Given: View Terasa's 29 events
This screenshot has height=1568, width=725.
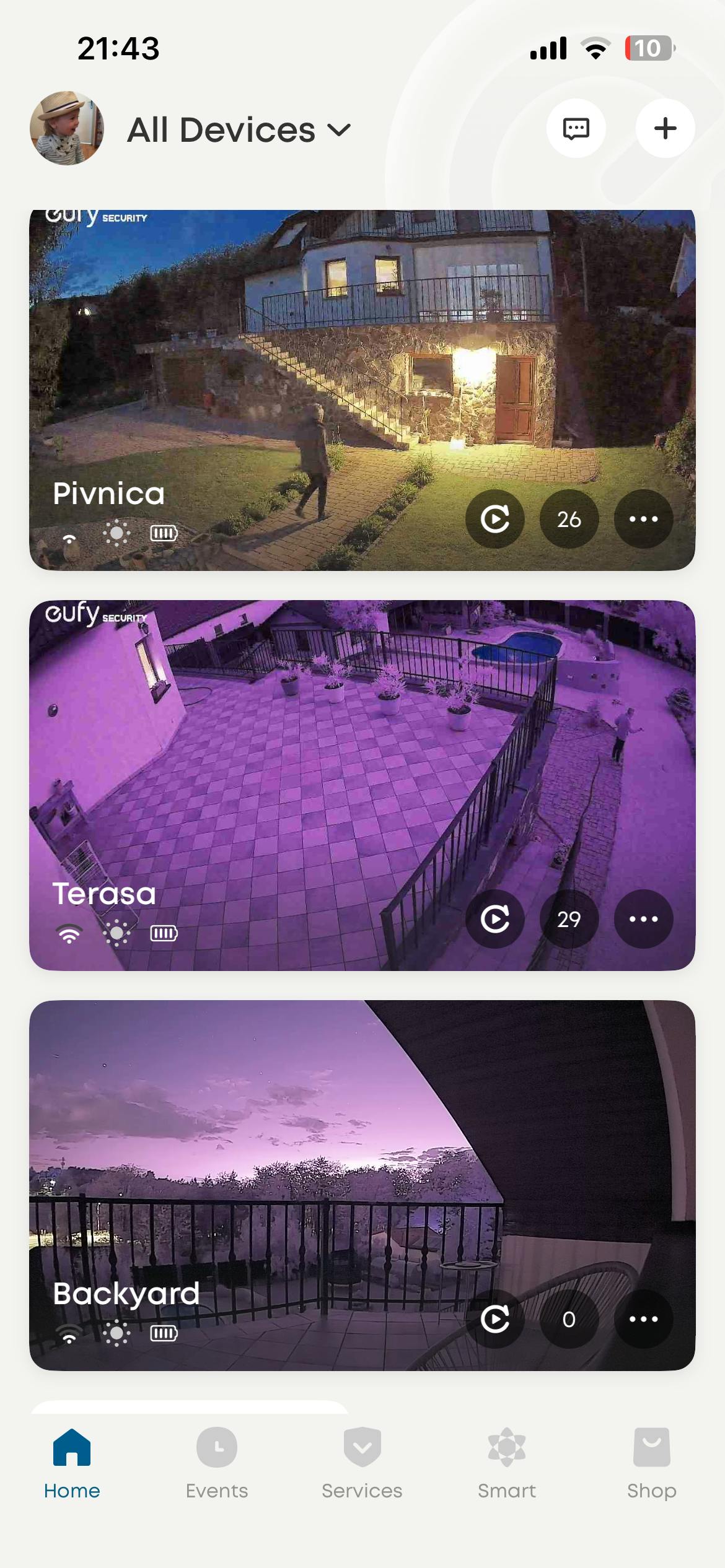Looking at the screenshot, I should coord(569,919).
